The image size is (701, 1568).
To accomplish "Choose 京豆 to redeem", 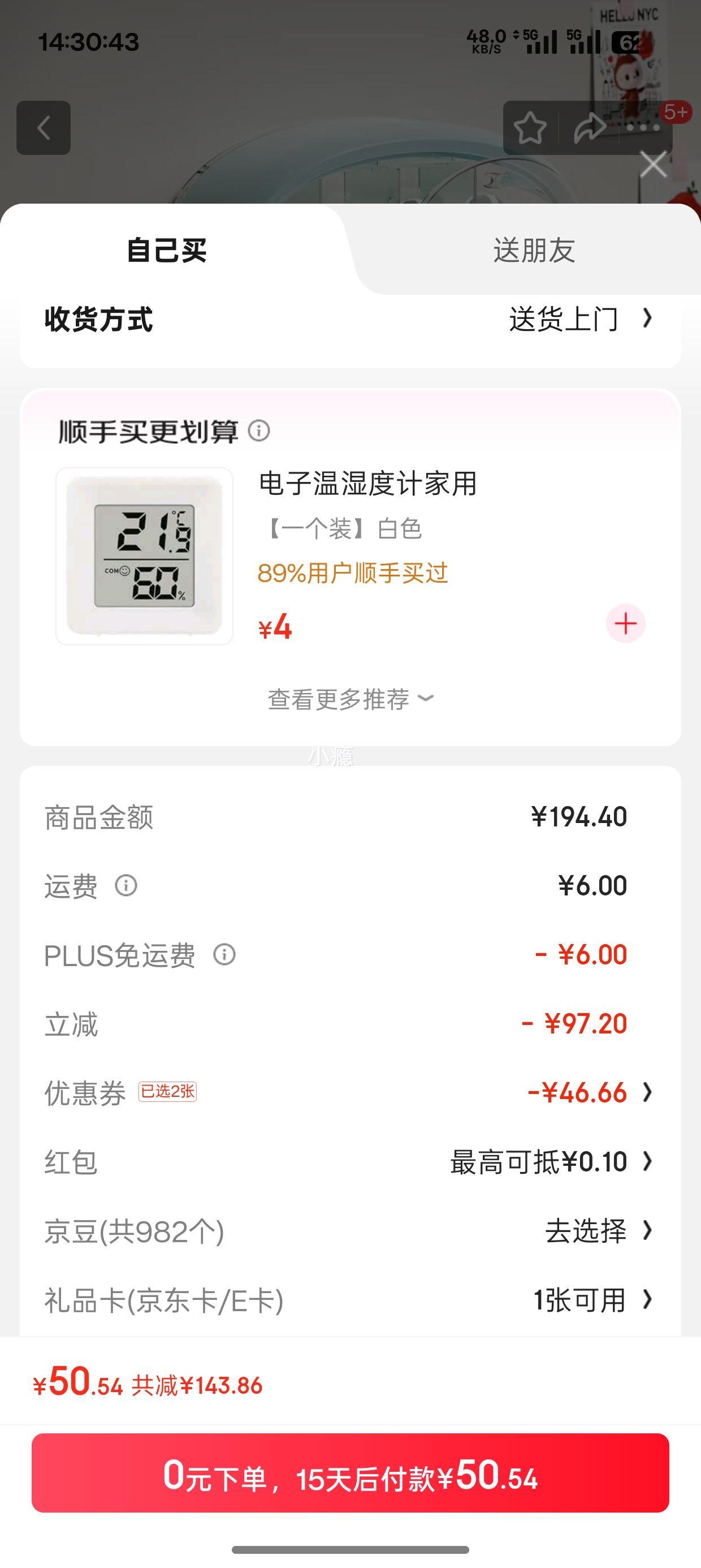I will 597,1231.
